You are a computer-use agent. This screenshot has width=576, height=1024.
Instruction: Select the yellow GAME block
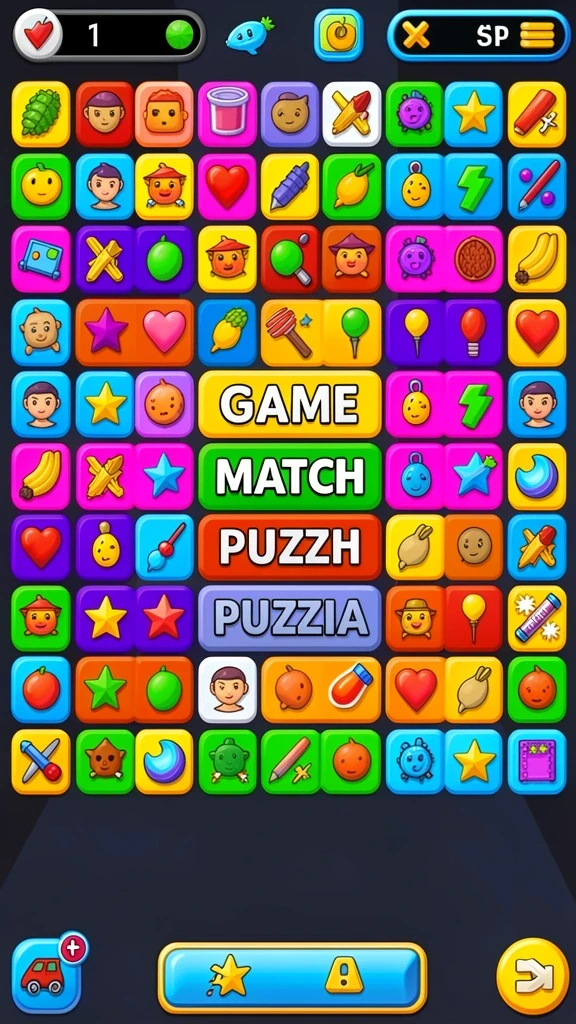289,404
